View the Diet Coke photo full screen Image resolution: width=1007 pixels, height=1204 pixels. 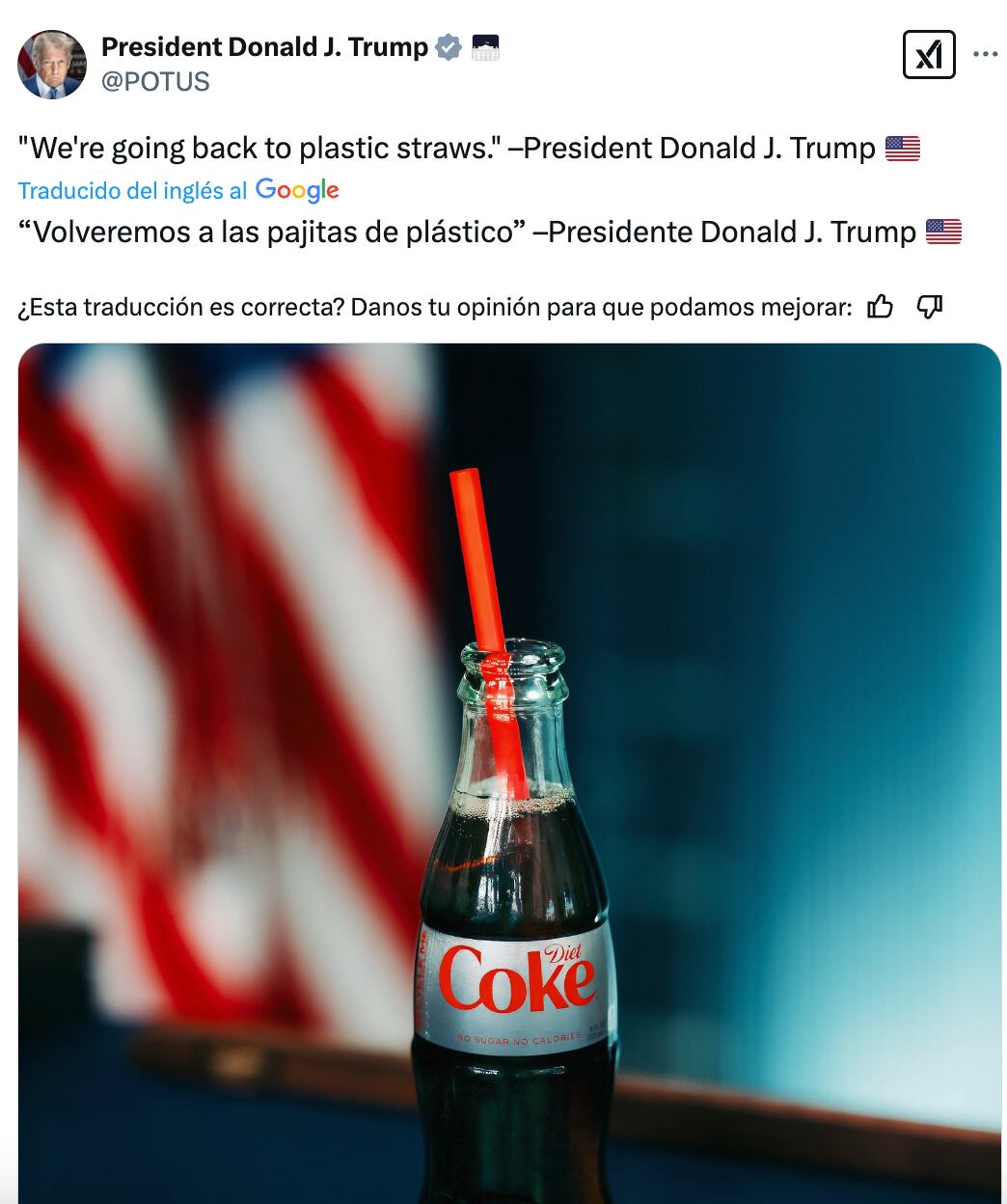point(509,772)
